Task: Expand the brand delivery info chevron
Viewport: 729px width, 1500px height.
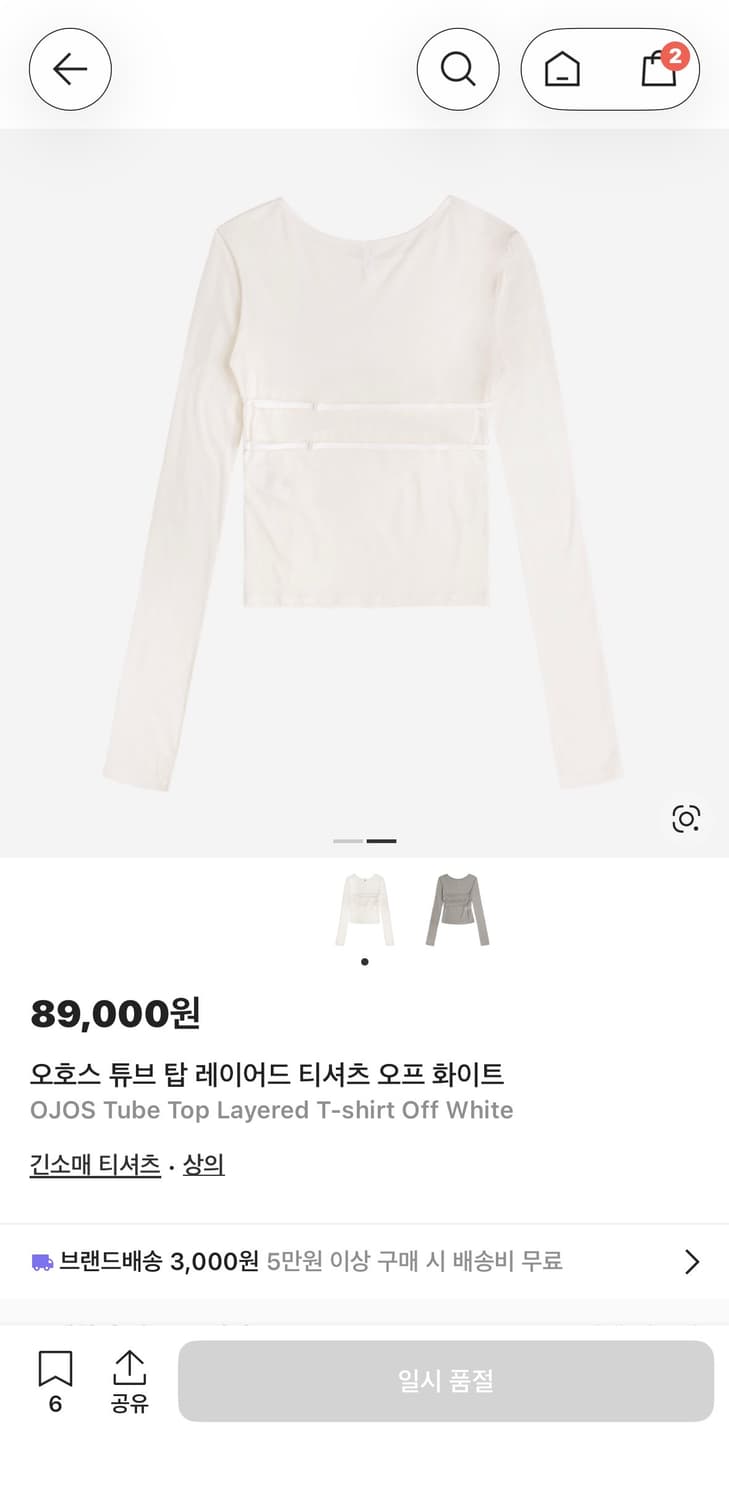Action: (692, 1262)
